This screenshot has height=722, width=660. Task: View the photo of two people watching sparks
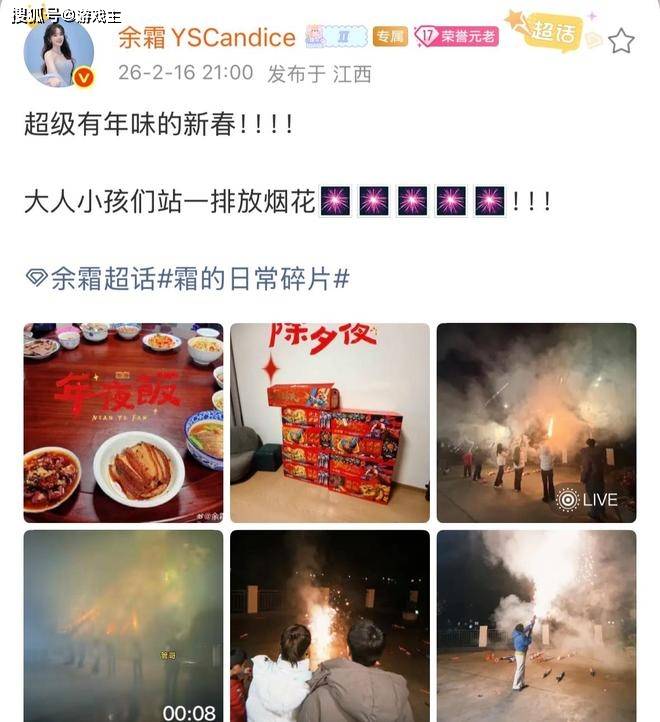point(329,625)
